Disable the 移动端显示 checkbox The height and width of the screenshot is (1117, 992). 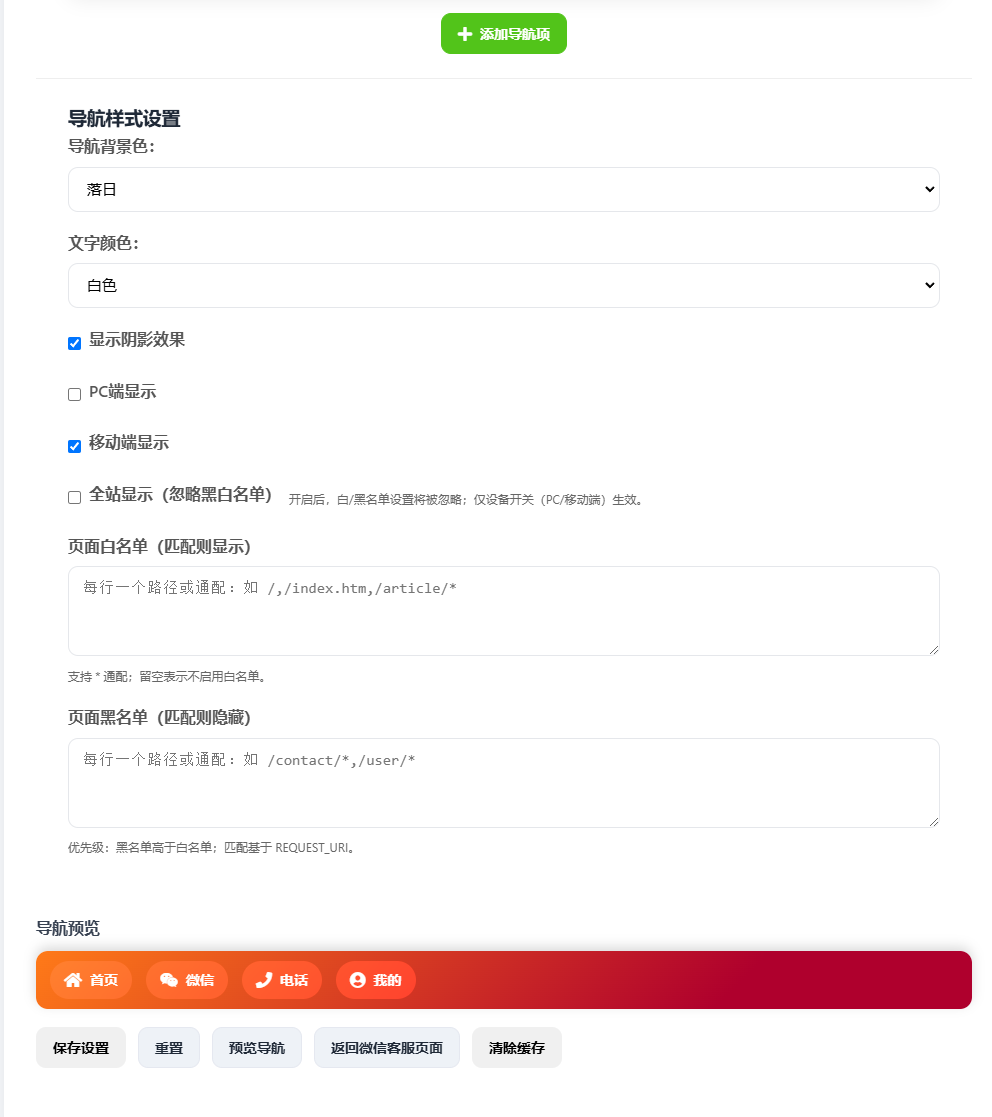coord(75,446)
